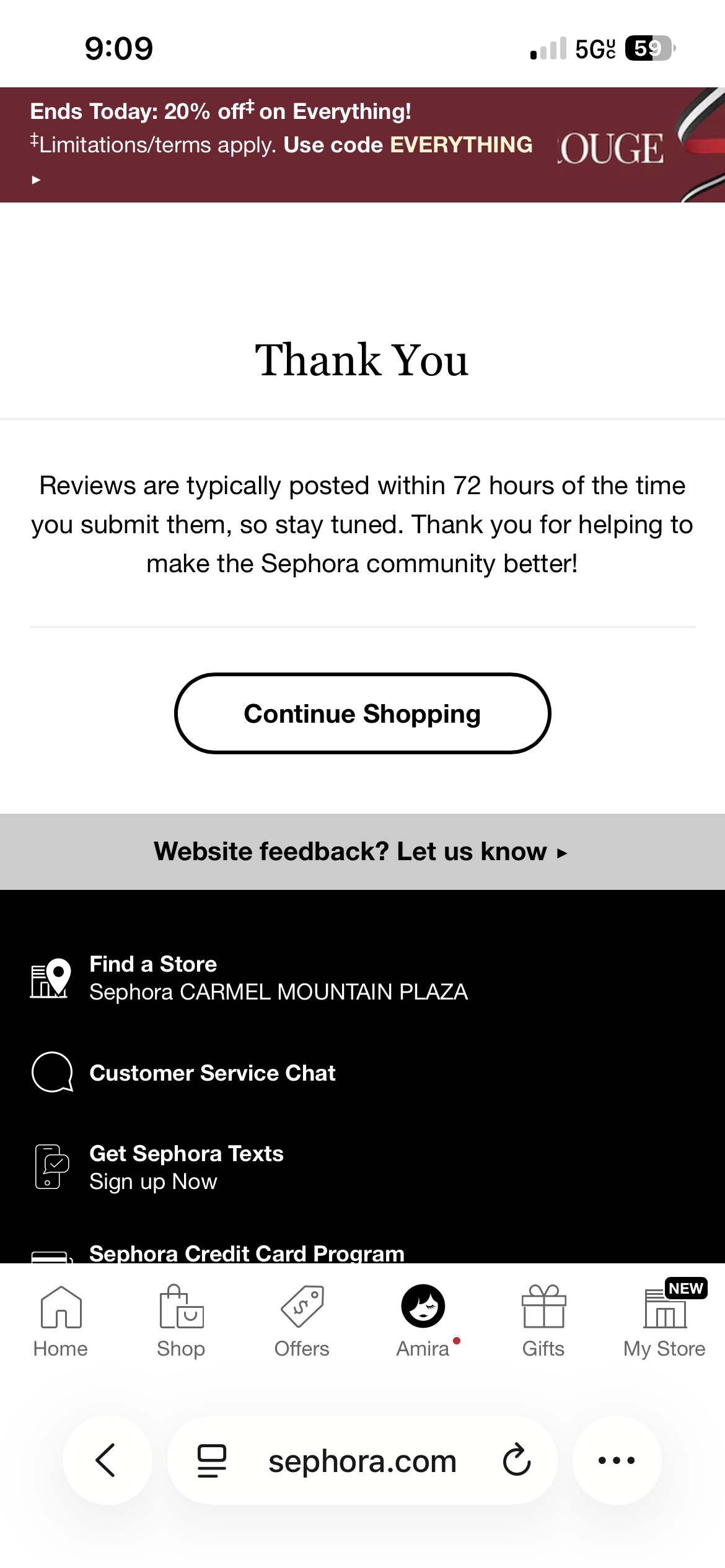Sign up for Sephora Texts

point(186,1167)
